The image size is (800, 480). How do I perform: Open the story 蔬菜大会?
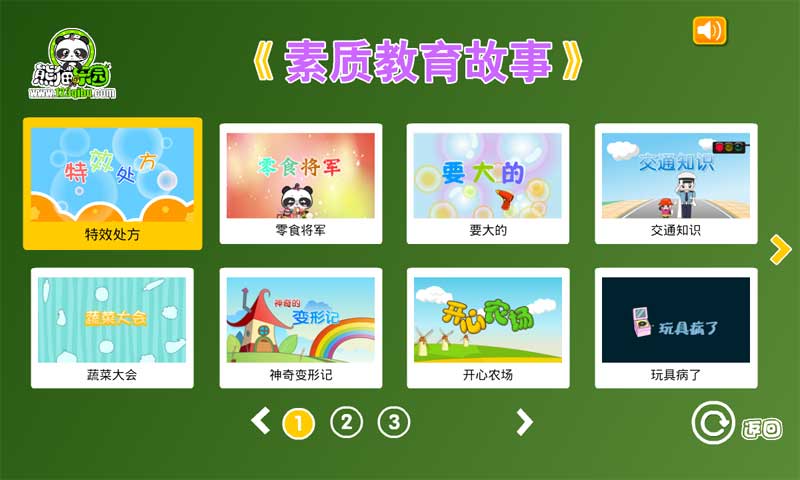tap(112, 327)
